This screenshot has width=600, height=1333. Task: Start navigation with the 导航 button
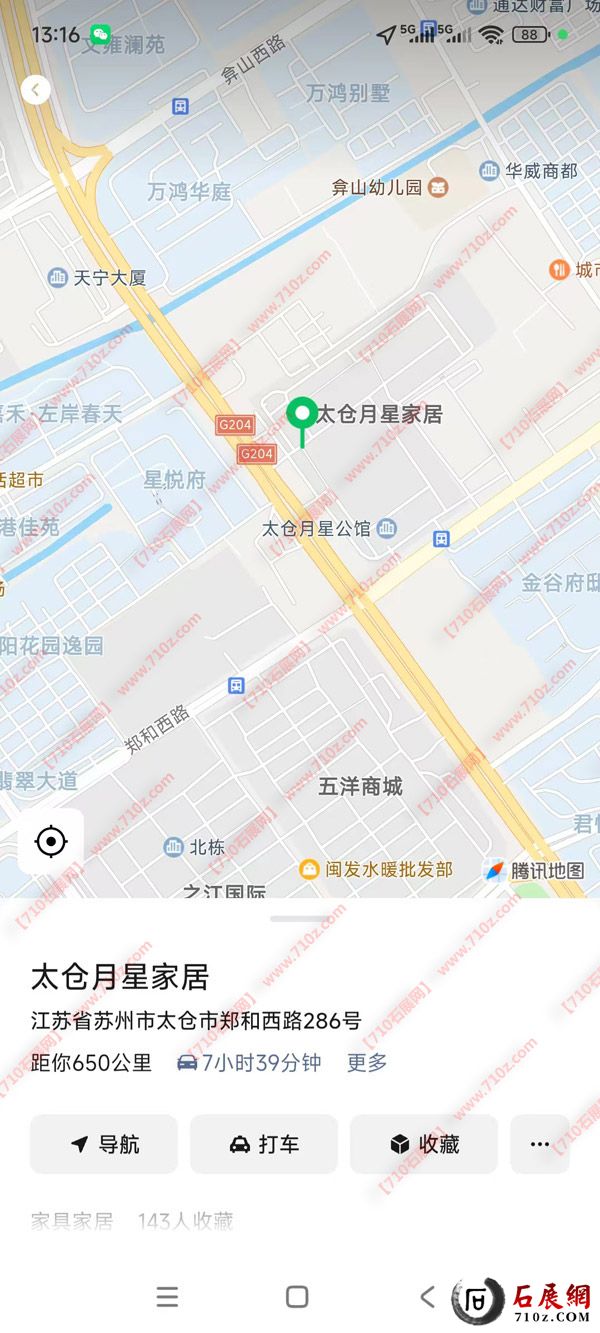click(104, 1144)
